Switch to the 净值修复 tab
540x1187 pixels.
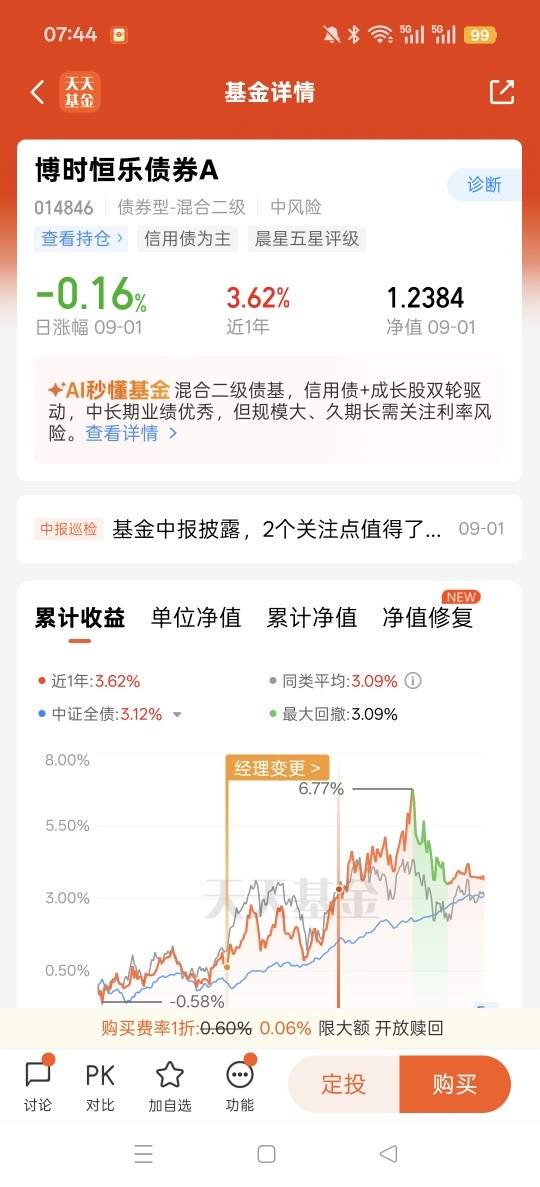click(428, 617)
